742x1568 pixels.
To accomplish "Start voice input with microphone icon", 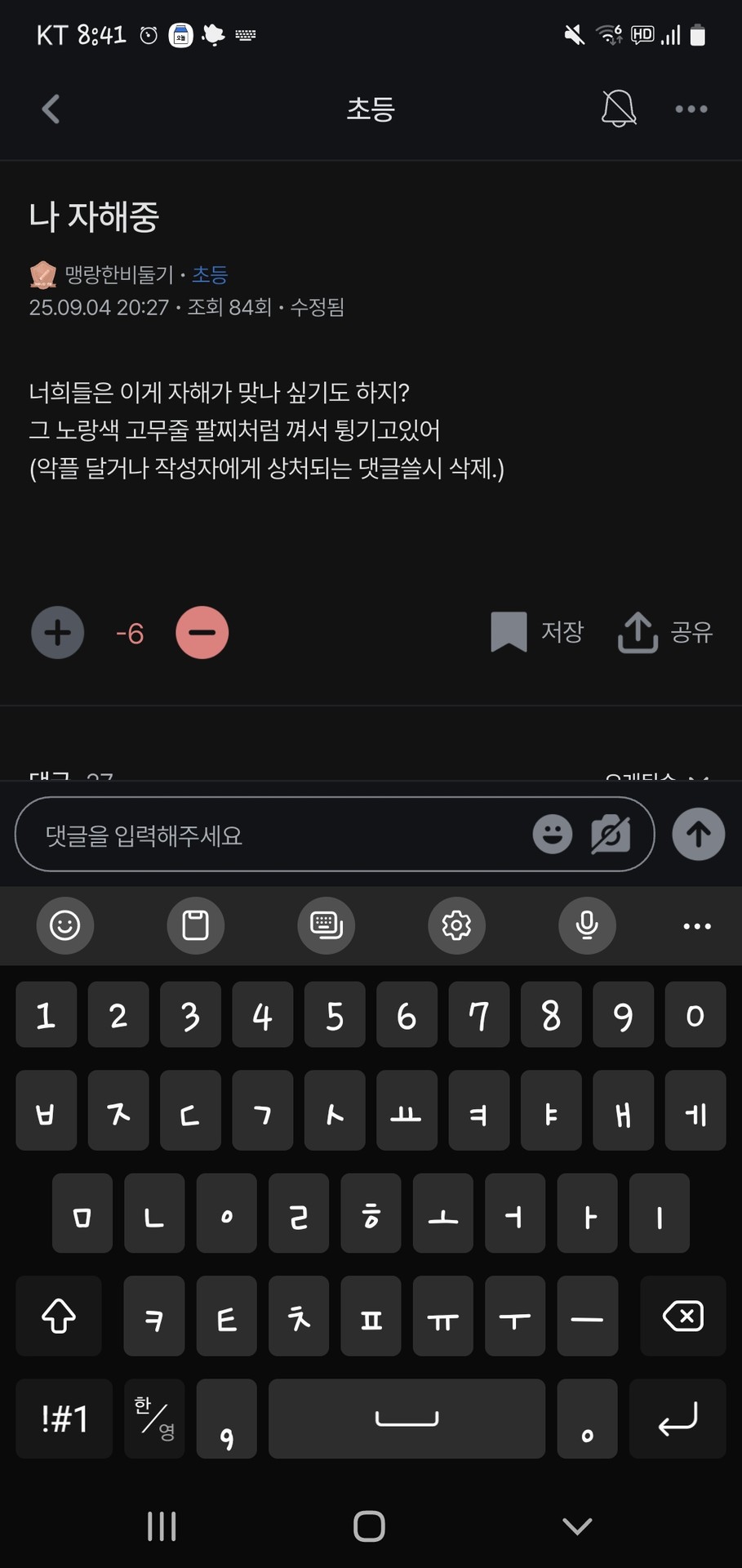I will (586, 925).
